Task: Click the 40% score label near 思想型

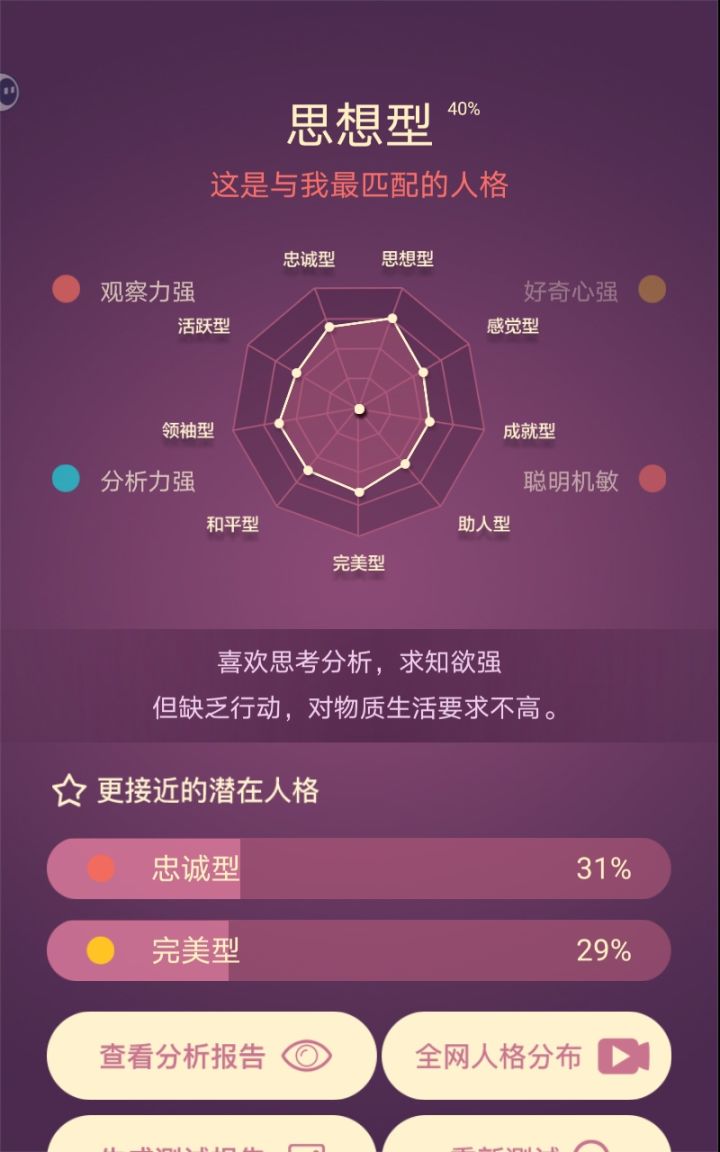Action: click(463, 107)
